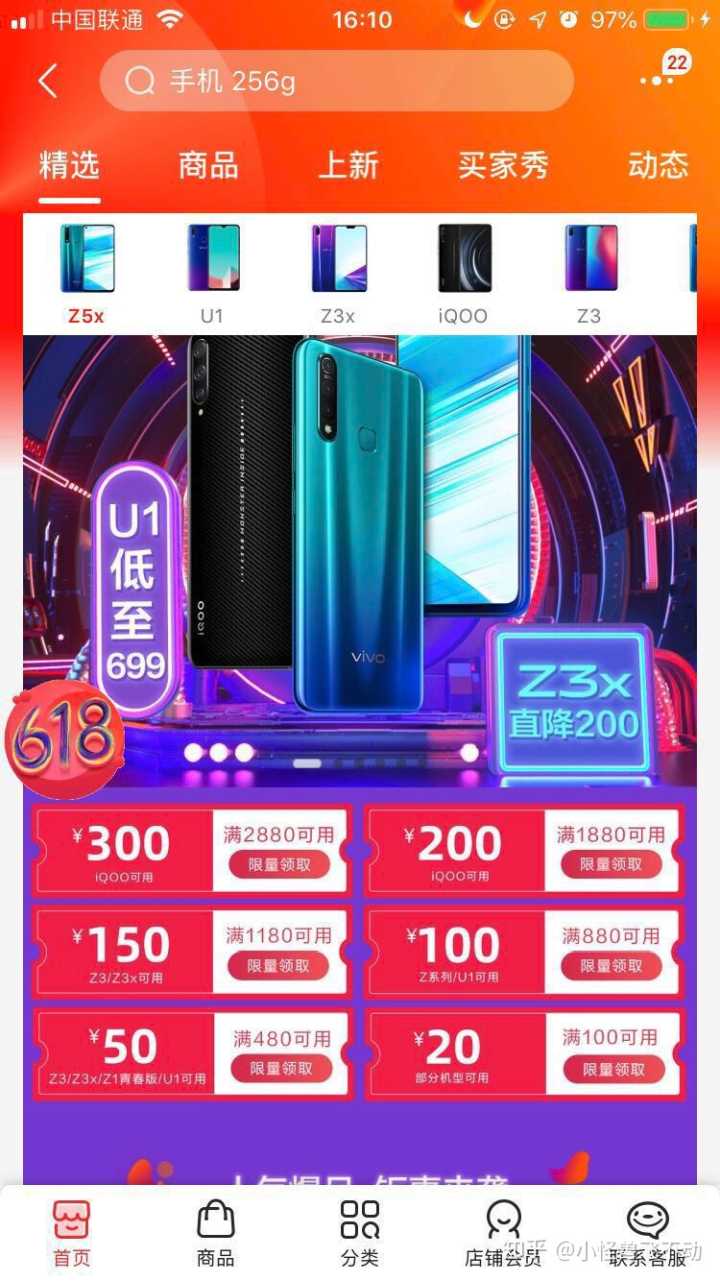
Task: Claim the ¥300 iQOO coupon
Action: click(x=279, y=865)
